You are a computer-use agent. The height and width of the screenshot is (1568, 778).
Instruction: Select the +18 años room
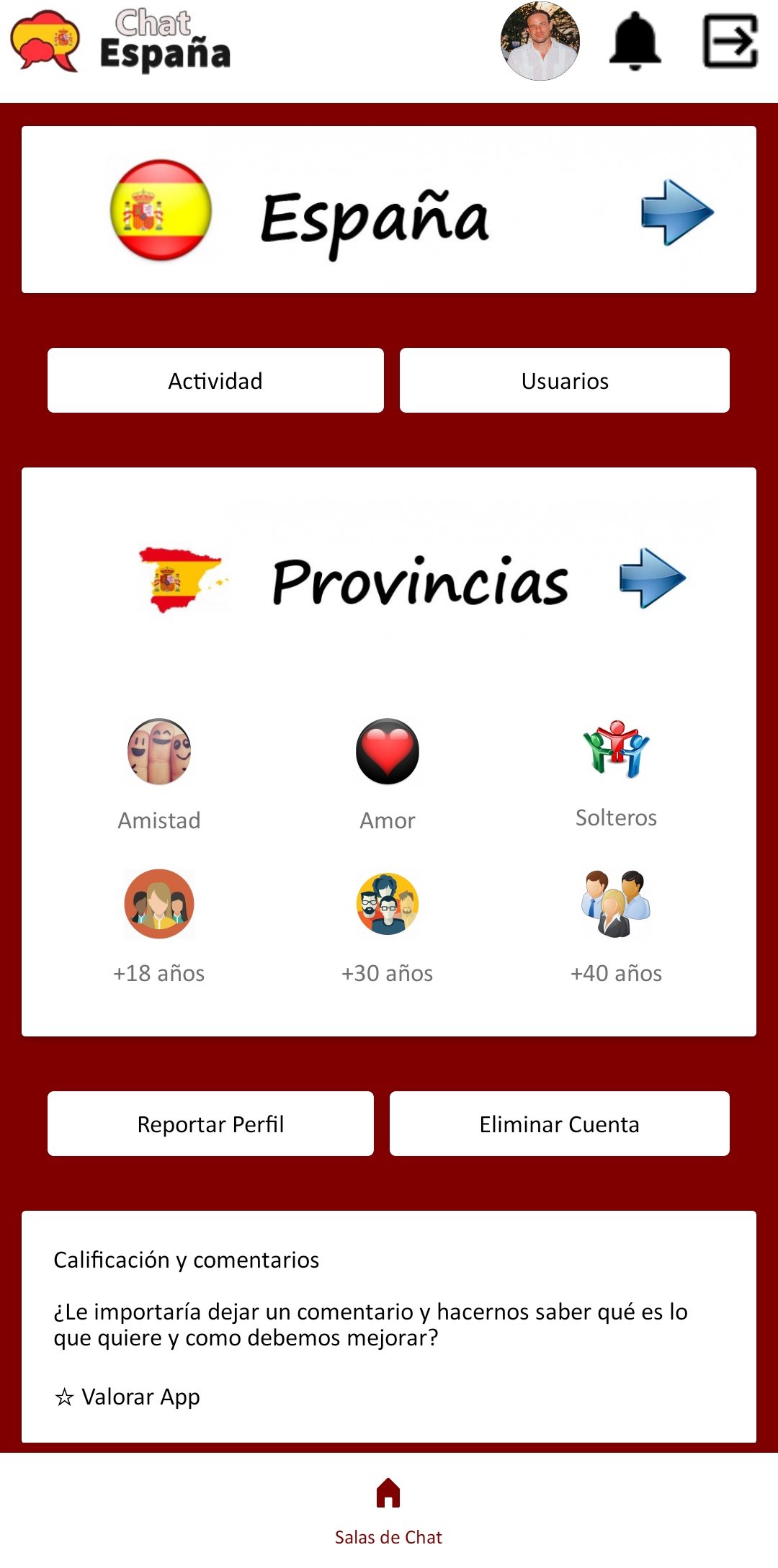coord(159,923)
